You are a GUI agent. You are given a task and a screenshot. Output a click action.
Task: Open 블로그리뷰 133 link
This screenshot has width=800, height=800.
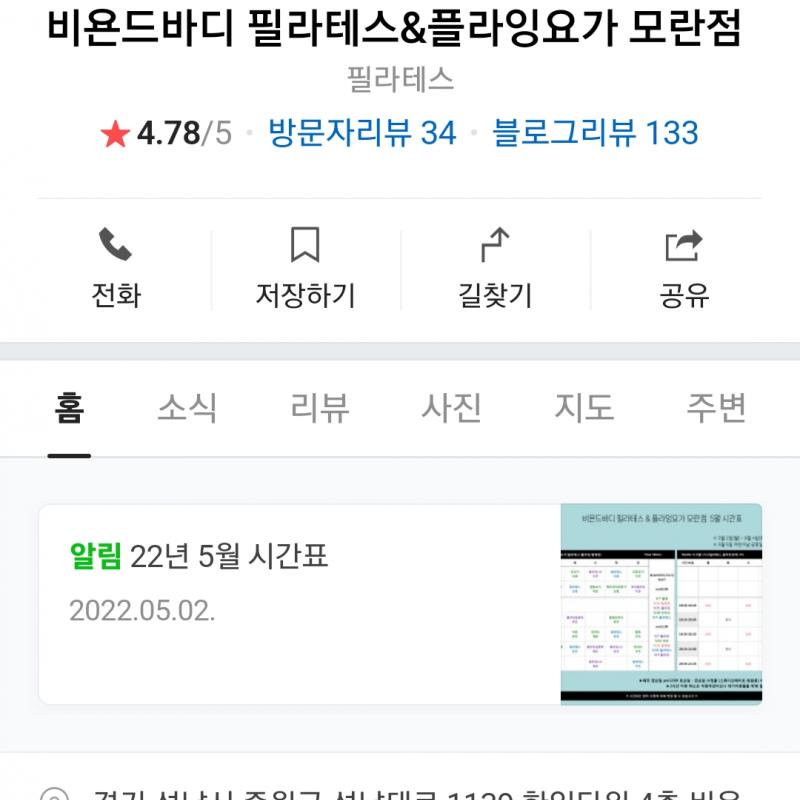tap(595, 133)
